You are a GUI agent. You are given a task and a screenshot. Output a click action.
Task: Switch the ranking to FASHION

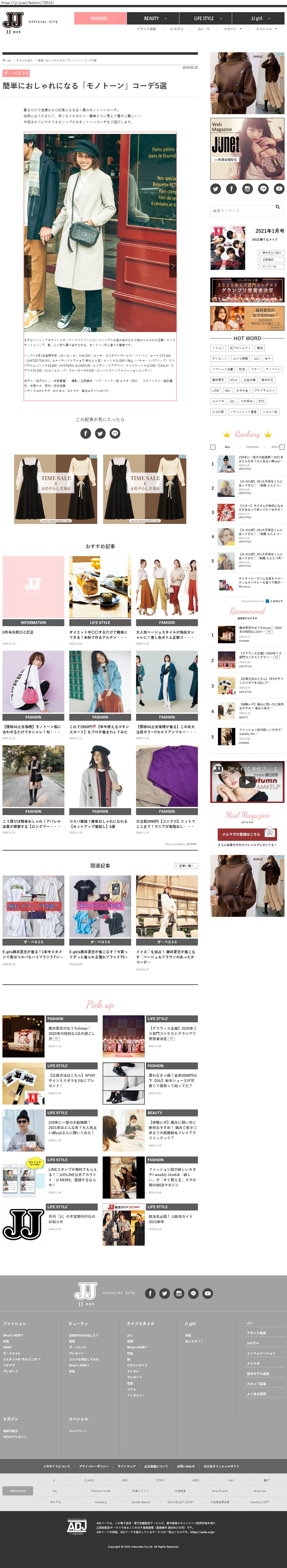coord(252,447)
